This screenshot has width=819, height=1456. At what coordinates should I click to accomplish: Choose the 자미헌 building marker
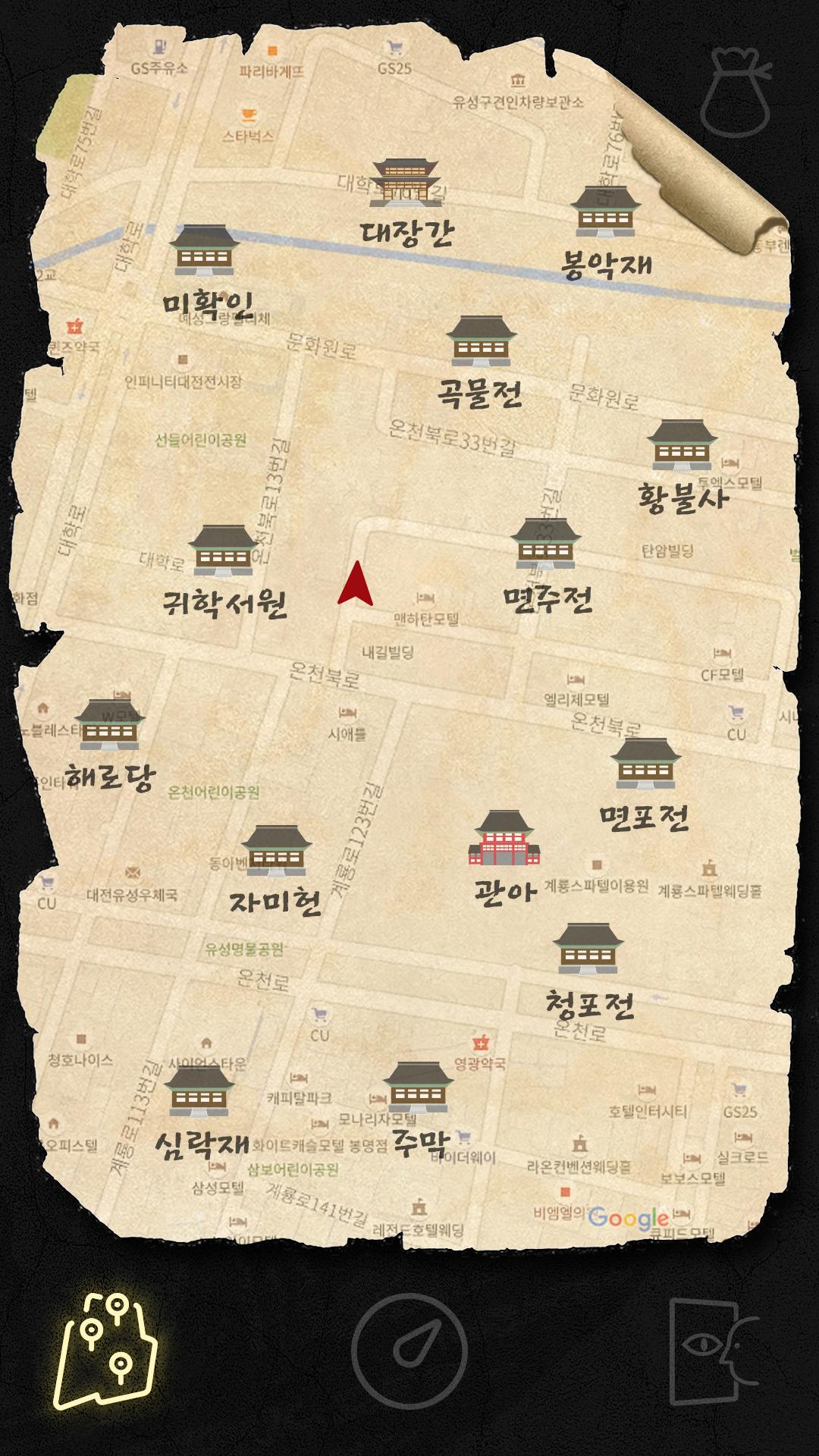[277, 849]
